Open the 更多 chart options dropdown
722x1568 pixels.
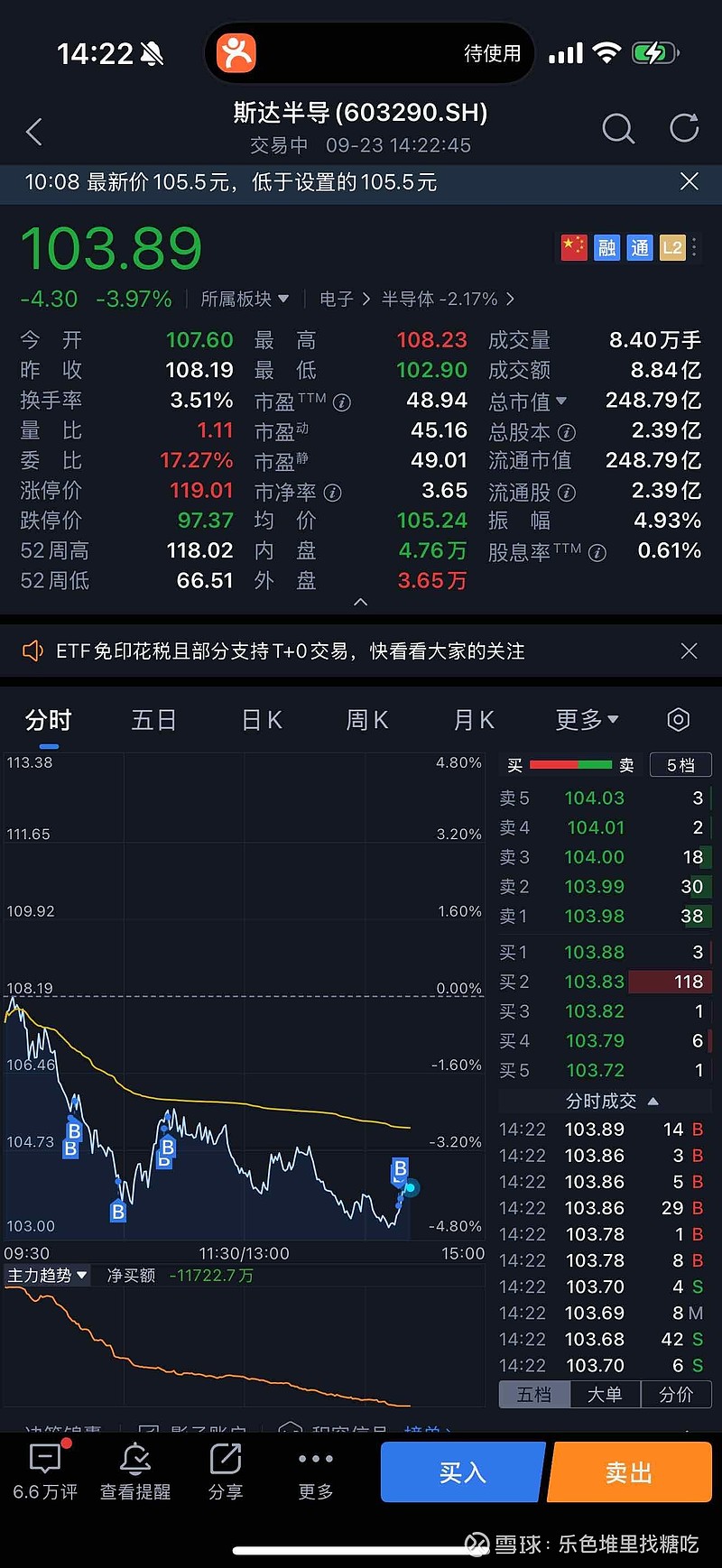click(x=587, y=720)
